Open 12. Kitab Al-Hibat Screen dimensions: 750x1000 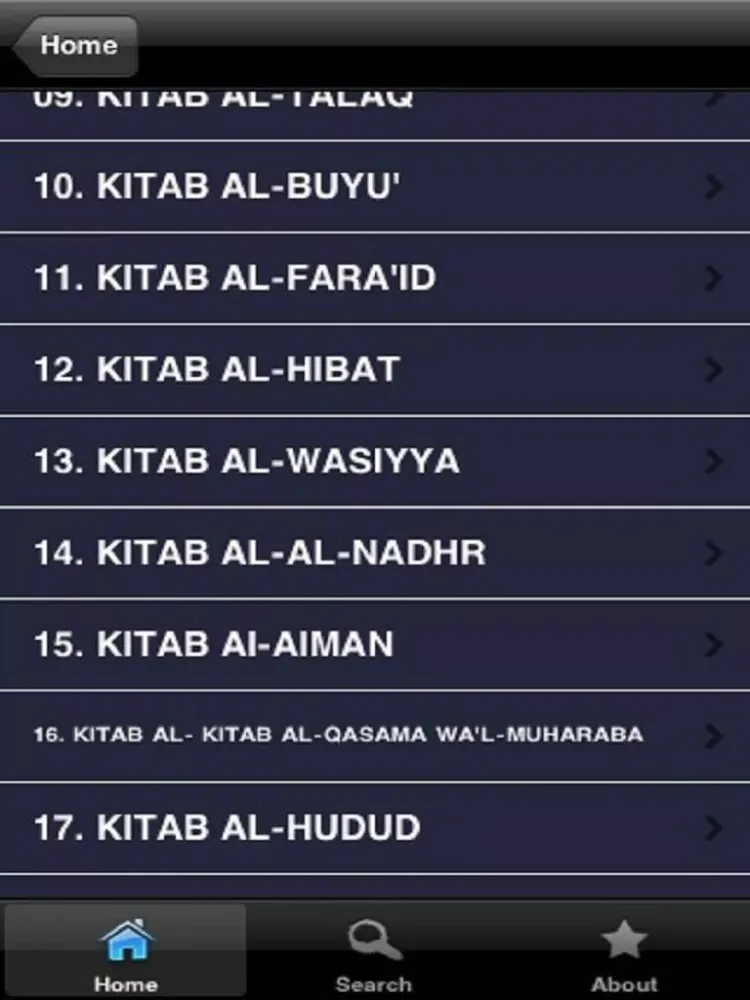click(375, 369)
